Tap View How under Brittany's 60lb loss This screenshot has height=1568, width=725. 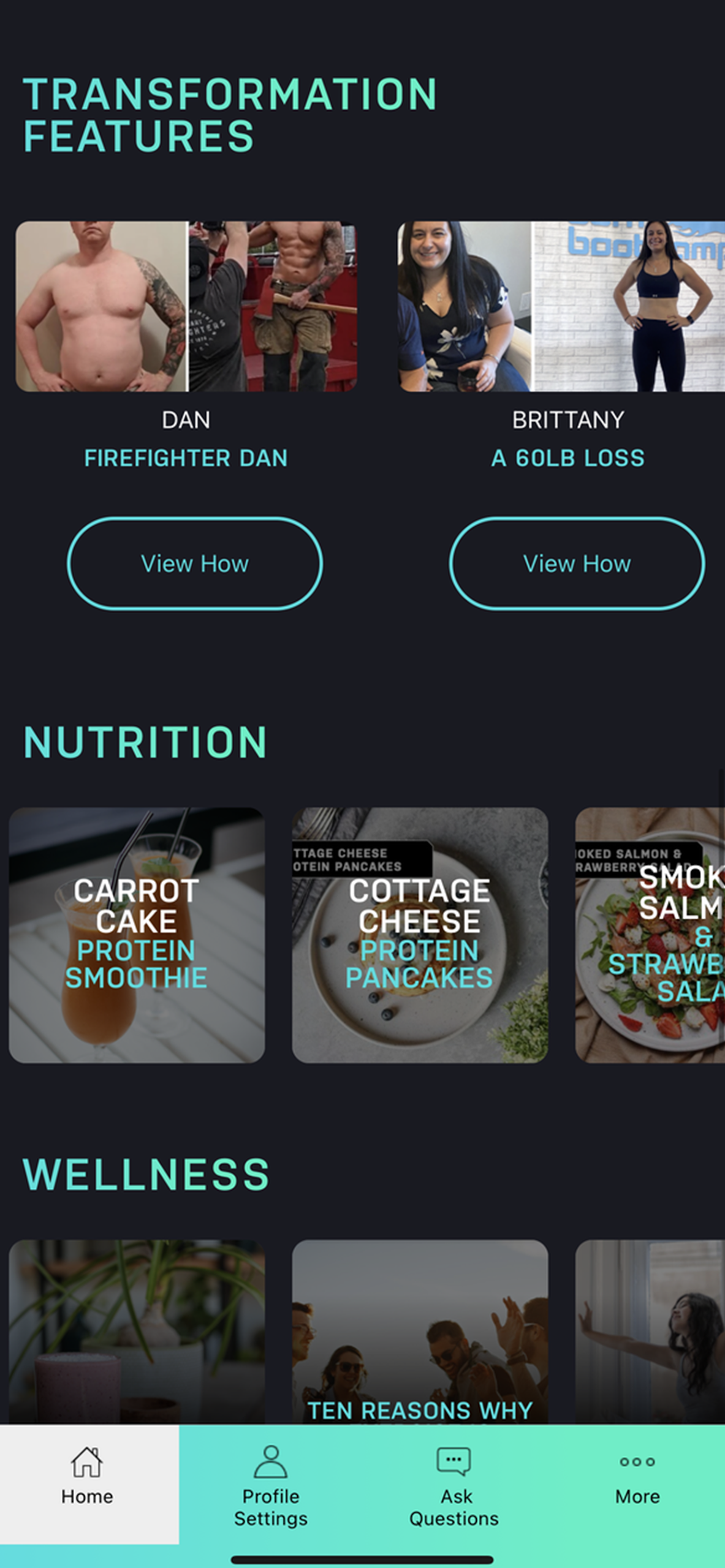577,563
